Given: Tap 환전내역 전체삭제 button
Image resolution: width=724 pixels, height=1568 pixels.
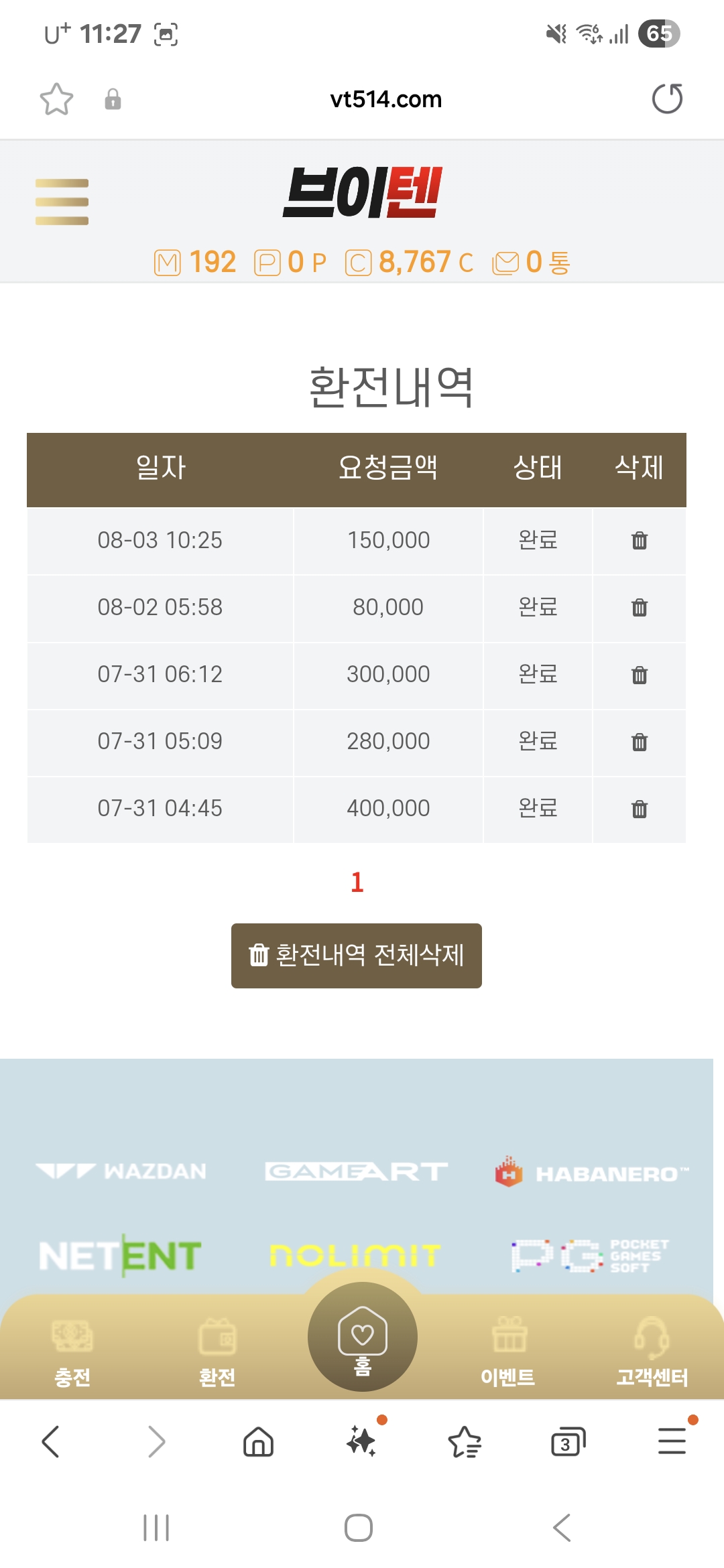Looking at the screenshot, I should click(x=357, y=956).
